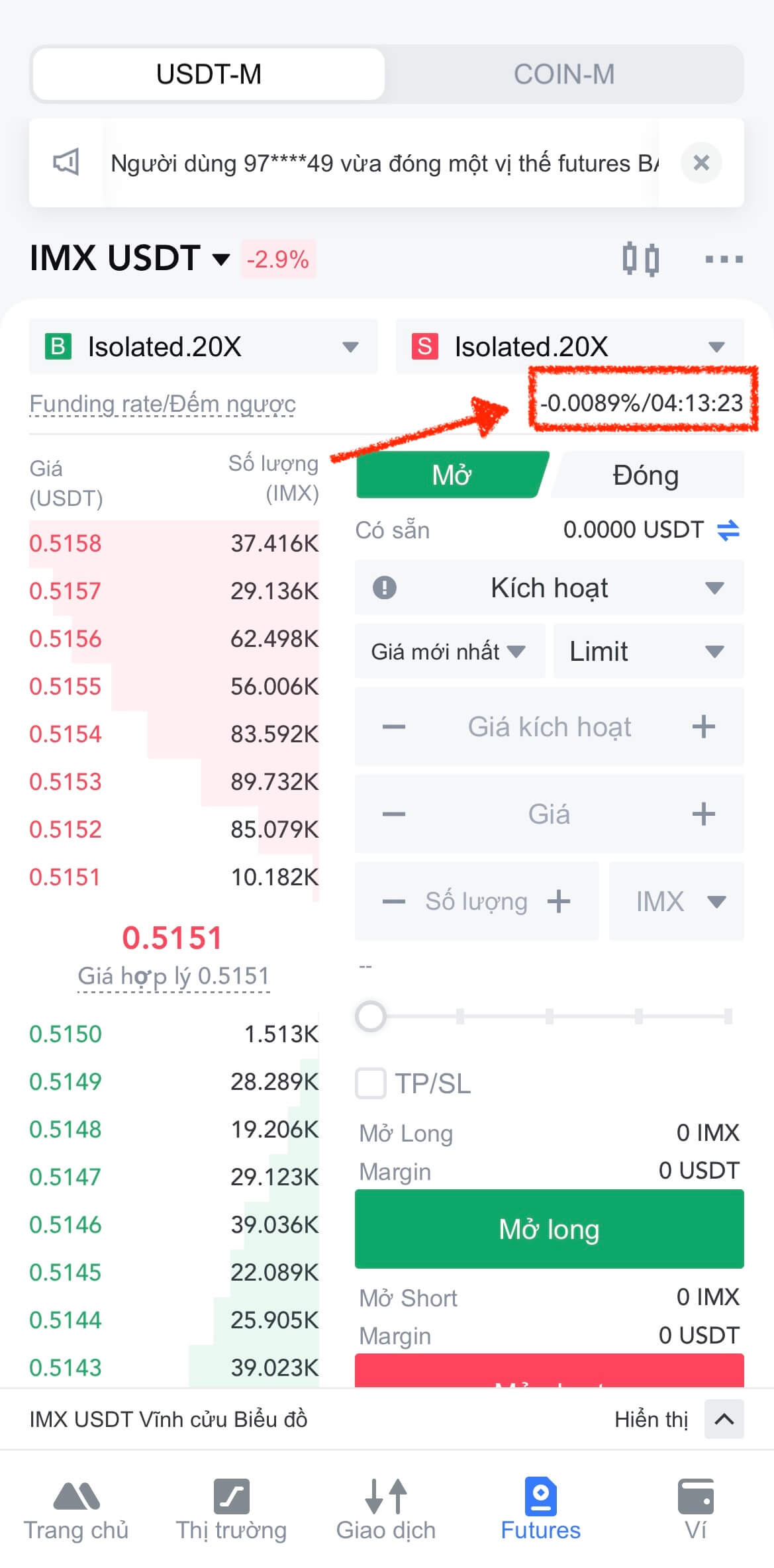Open the Giá mới nhất dropdown
This screenshot has height=1568, width=774.
[449, 652]
